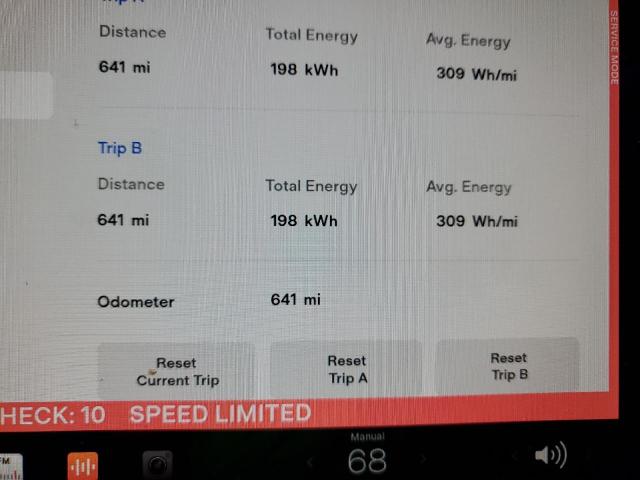Viewport: 640px width, 480px height.
Task: Open the orange audio app icon
Action: pyautogui.click(x=83, y=465)
